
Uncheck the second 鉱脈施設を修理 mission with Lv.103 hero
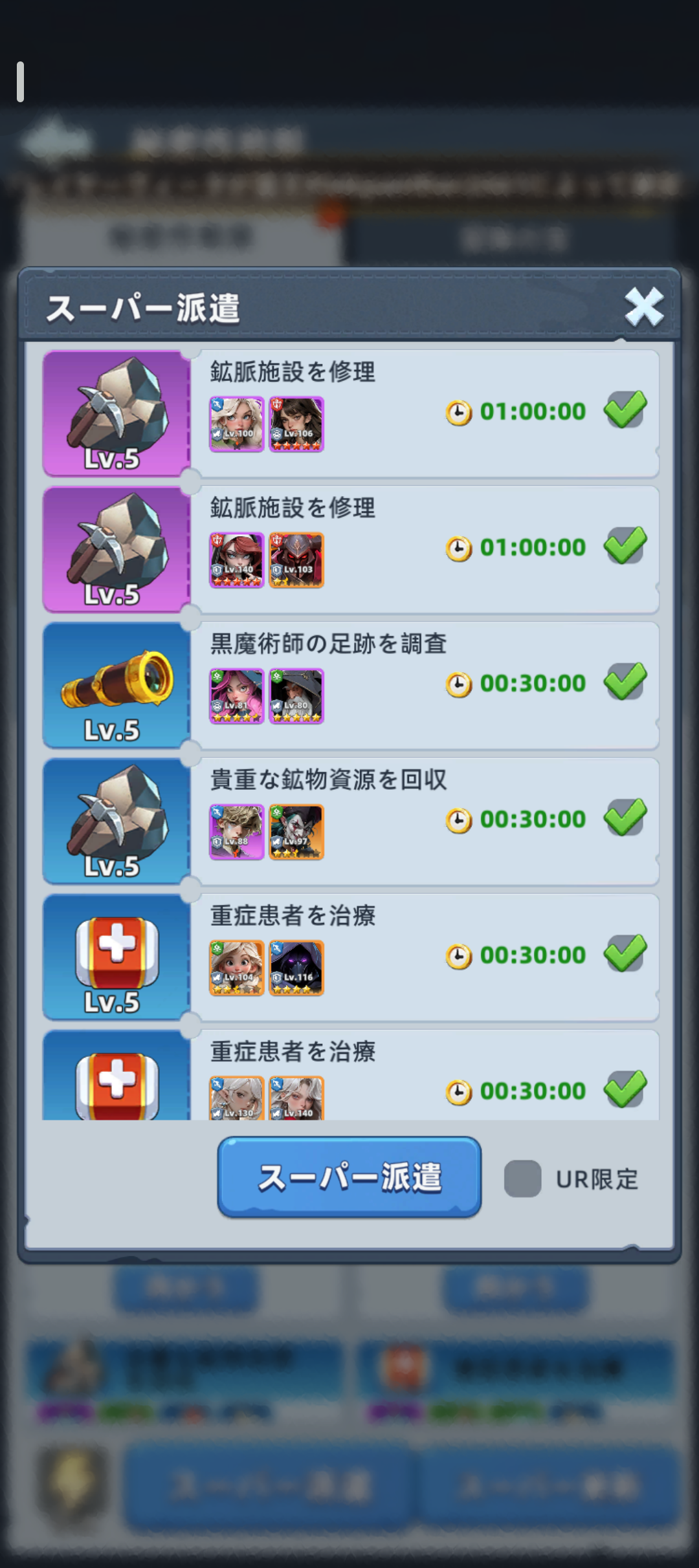click(625, 546)
